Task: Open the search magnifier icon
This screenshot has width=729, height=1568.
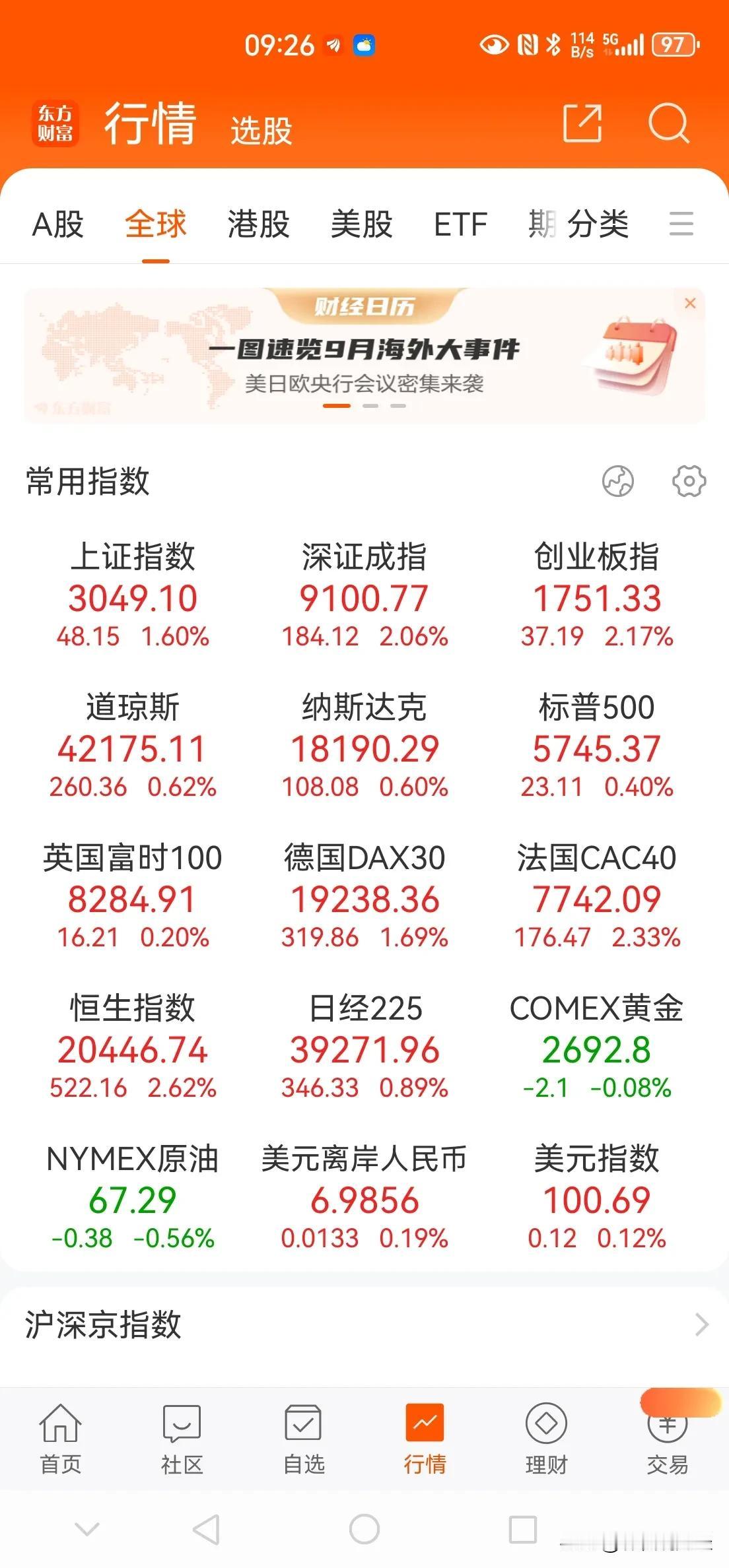Action: tap(668, 123)
